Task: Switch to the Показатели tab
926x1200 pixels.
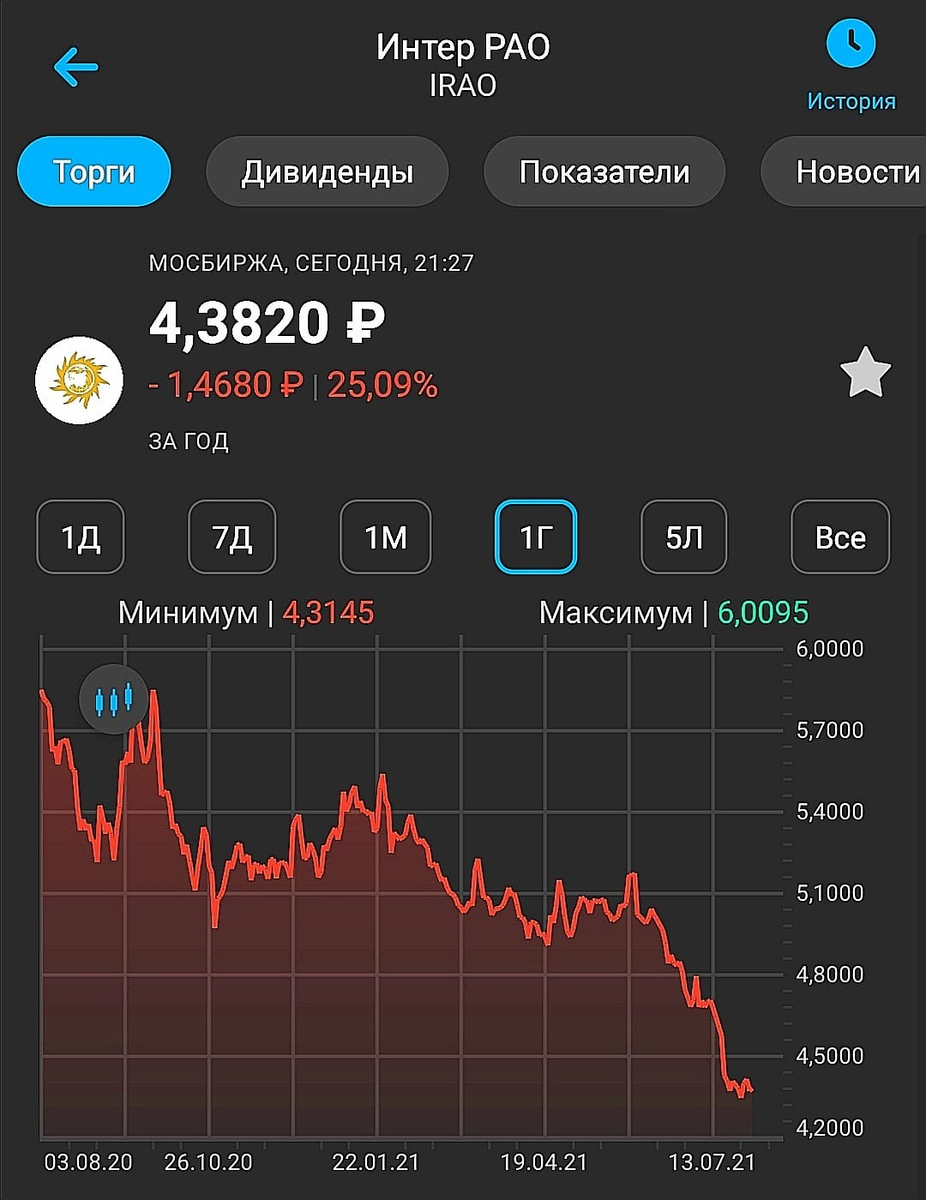Action: point(604,172)
